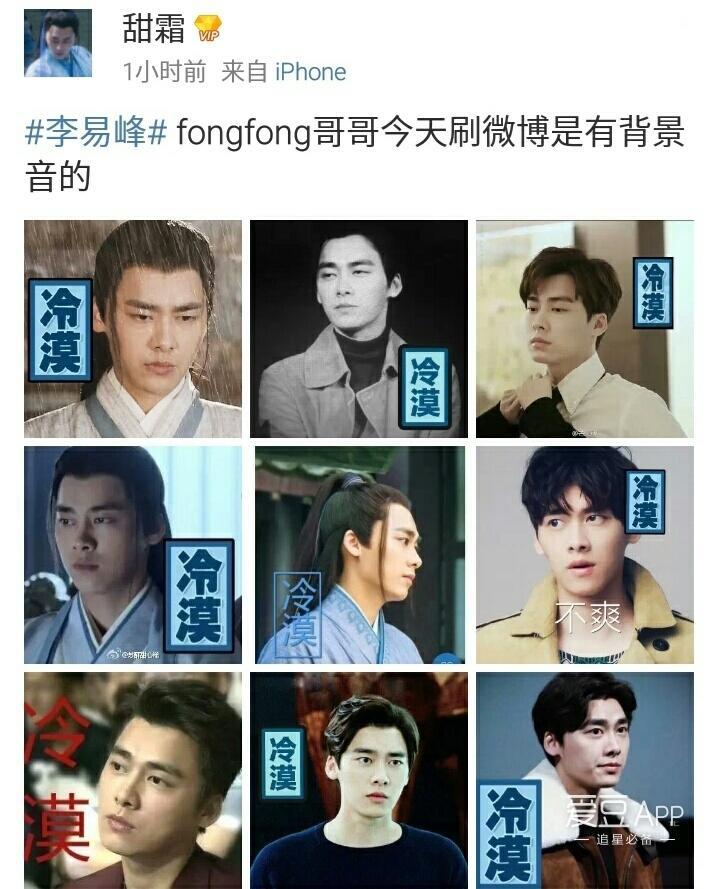The height and width of the screenshot is (889, 720).
Task: Open the rainy costume photo
Action: coord(133,328)
